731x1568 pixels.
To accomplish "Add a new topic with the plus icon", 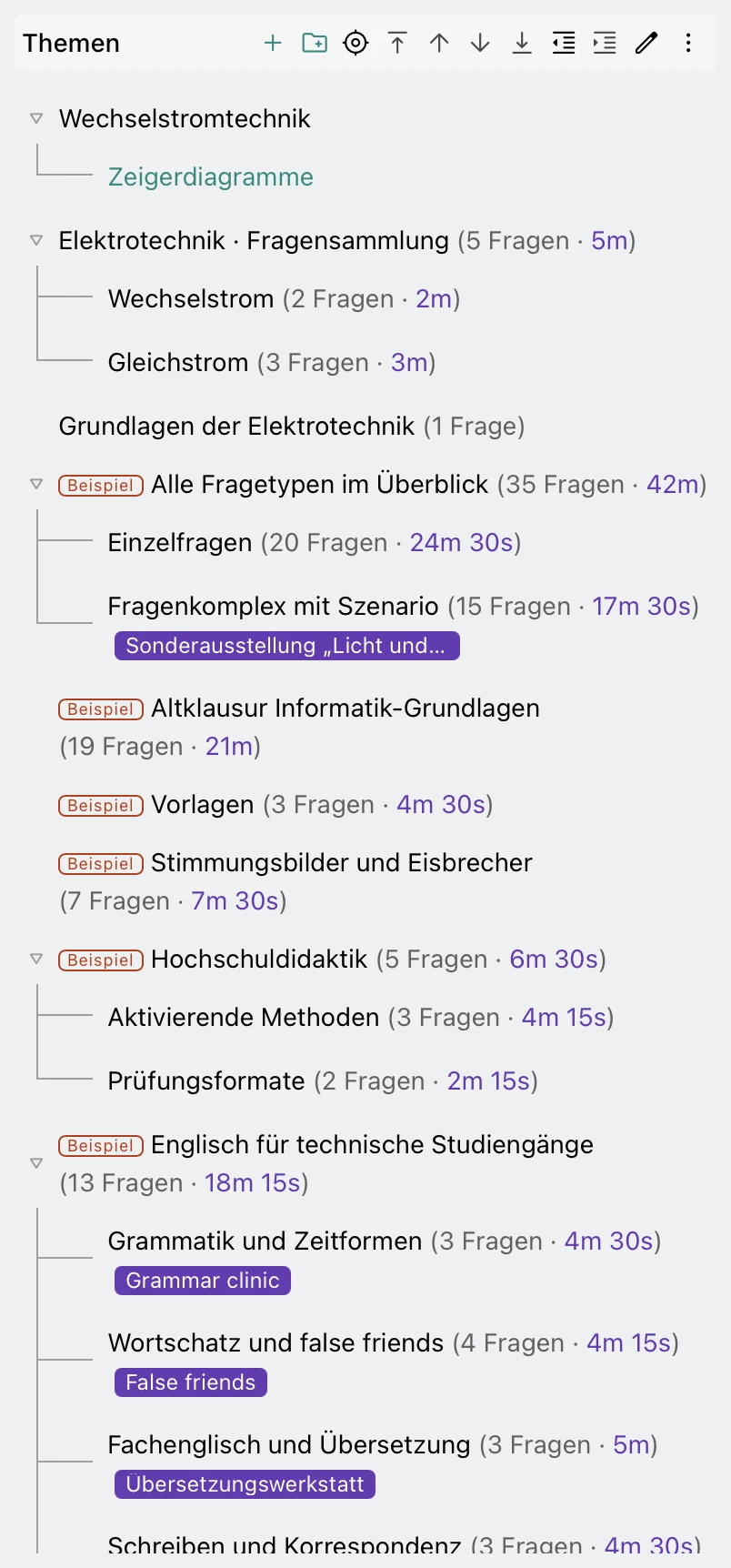I will (x=273, y=43).
